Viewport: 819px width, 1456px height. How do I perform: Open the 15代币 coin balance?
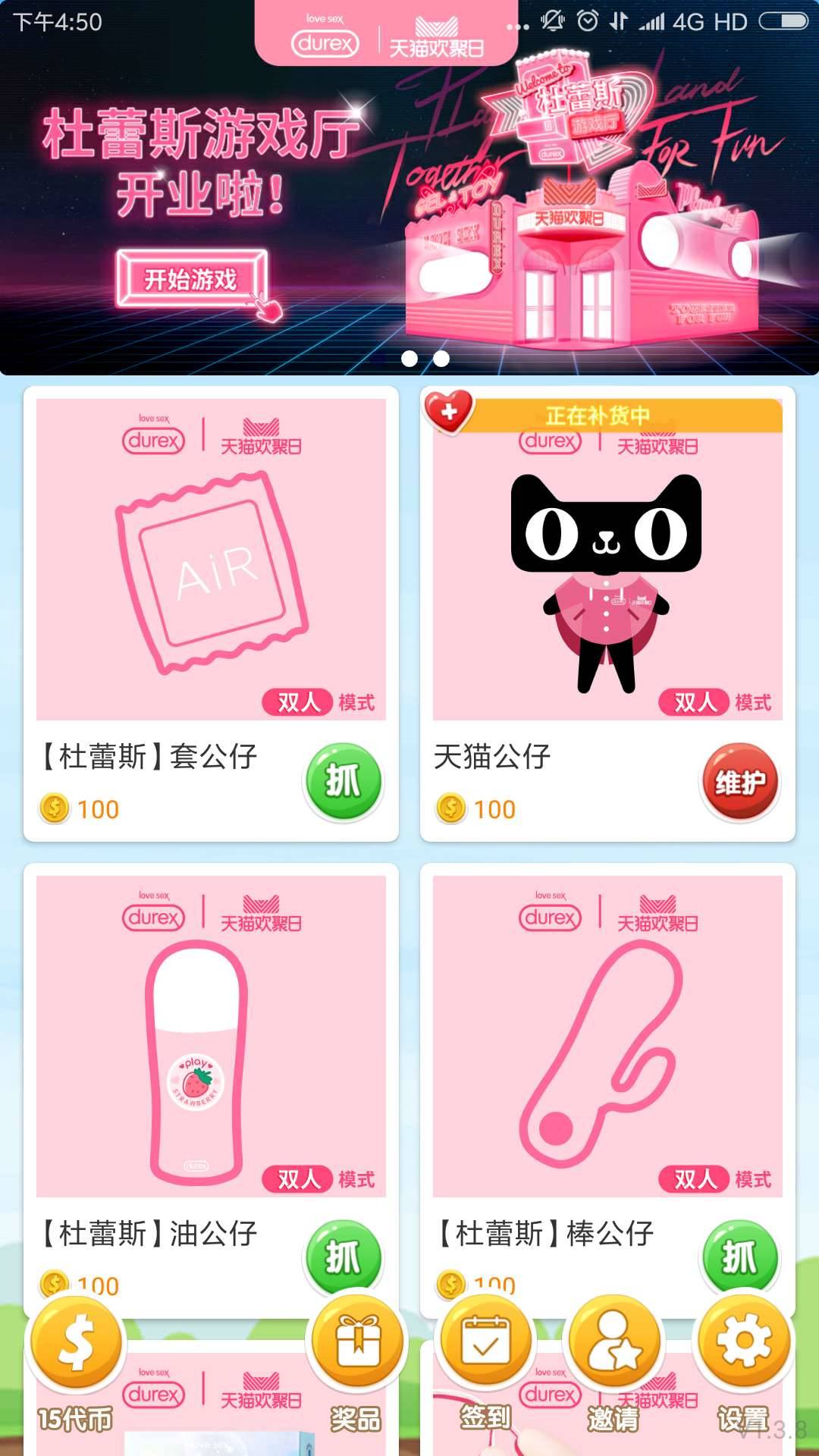pyautogui.click(x=76, y=1357)
